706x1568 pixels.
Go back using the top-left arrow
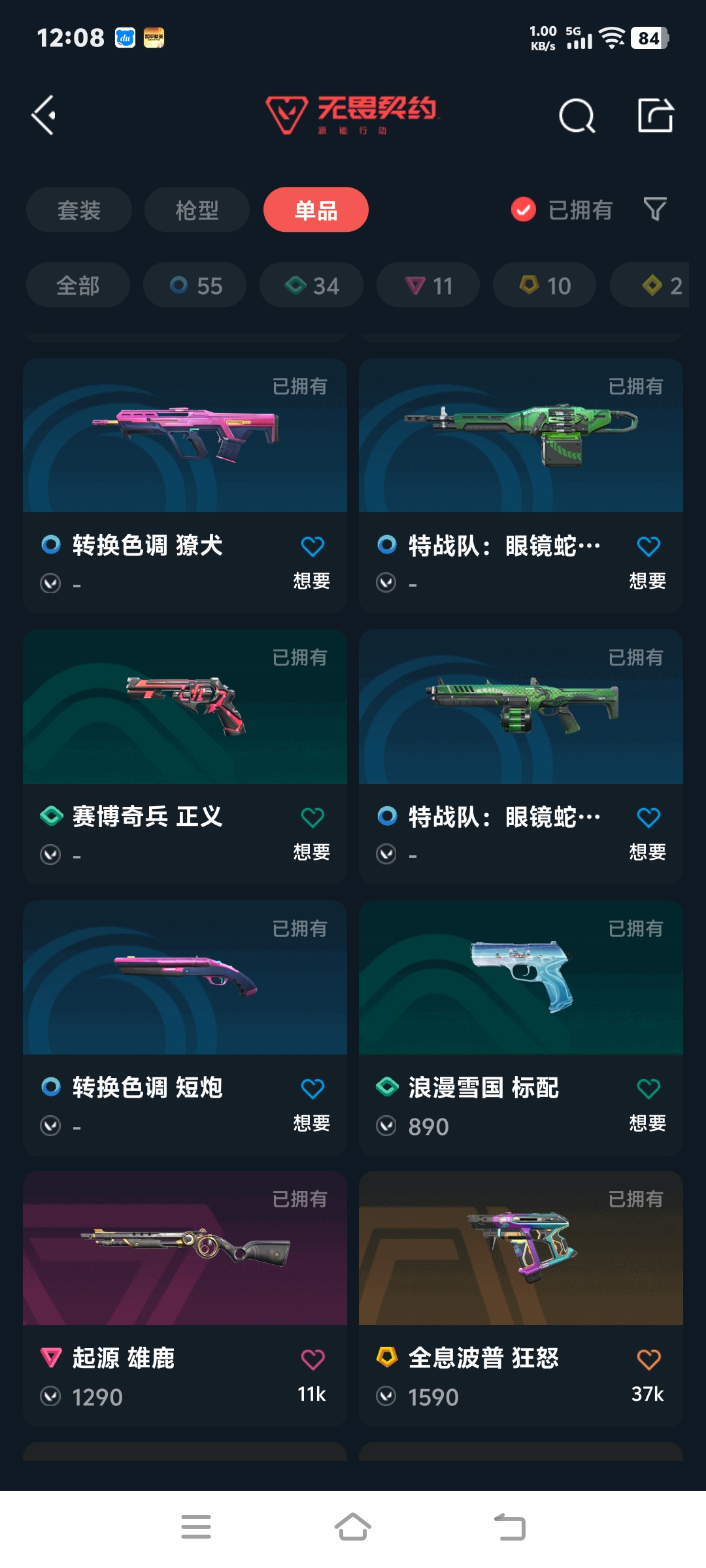(44, 116)
